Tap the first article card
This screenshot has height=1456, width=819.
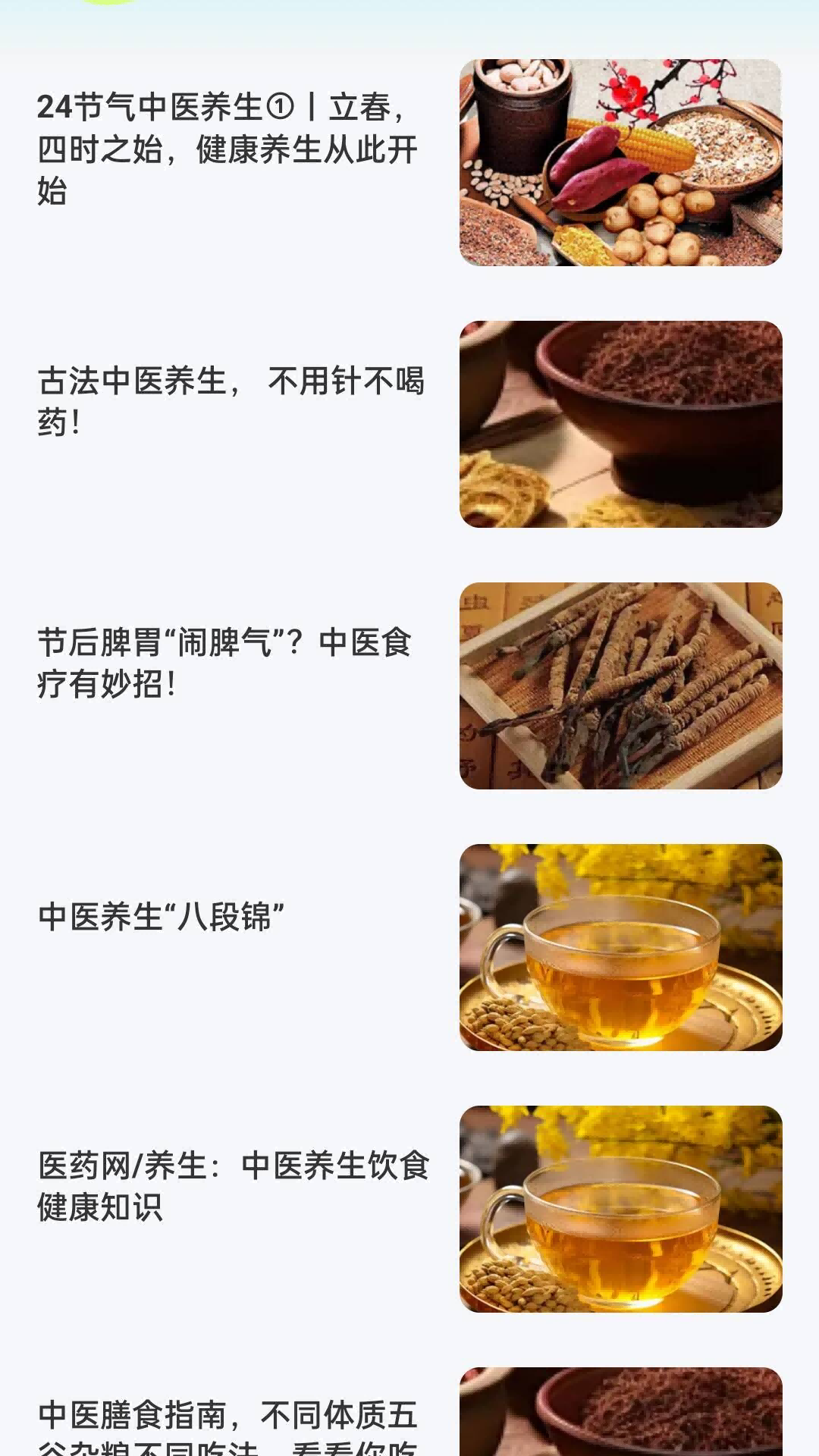409,161
